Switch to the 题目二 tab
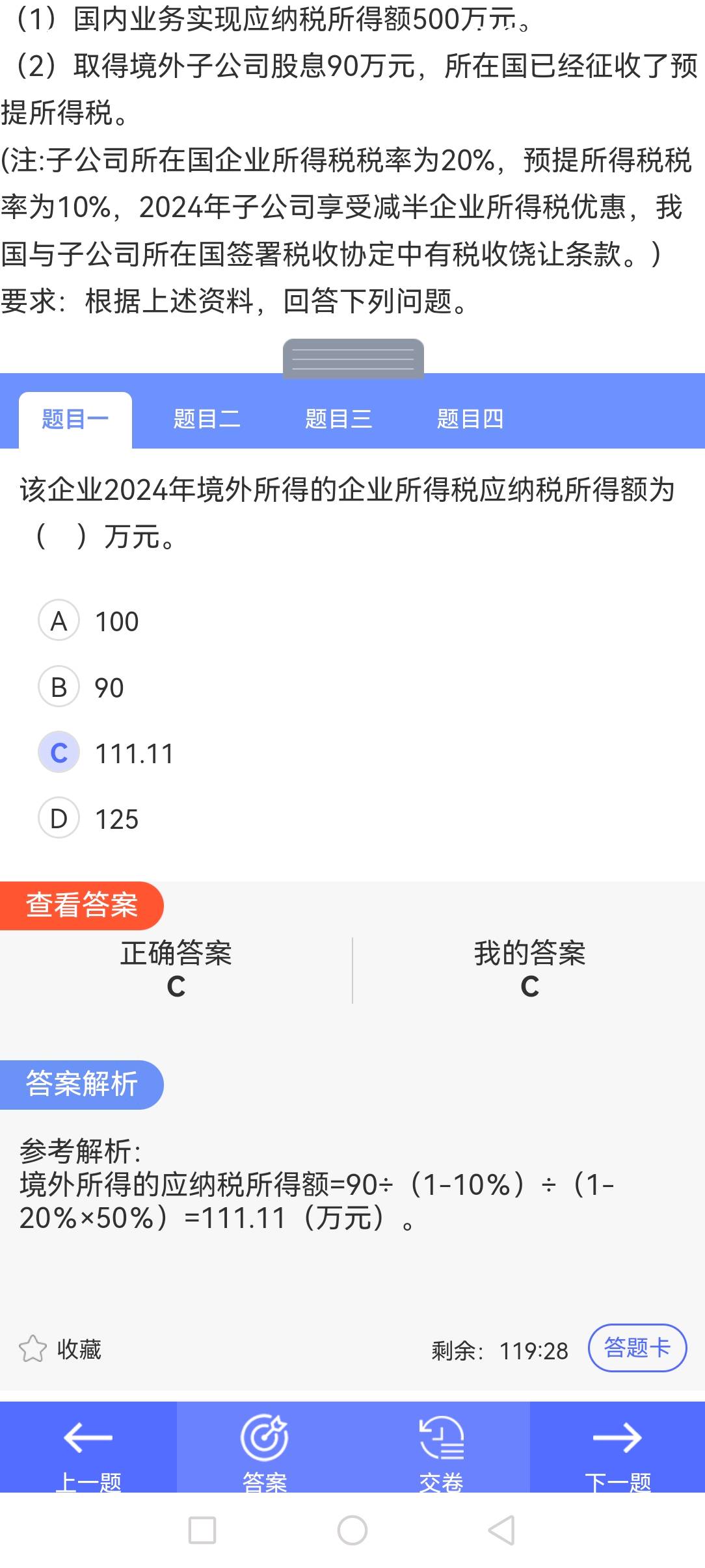The image size is (705, 1568). pos(207,419)
